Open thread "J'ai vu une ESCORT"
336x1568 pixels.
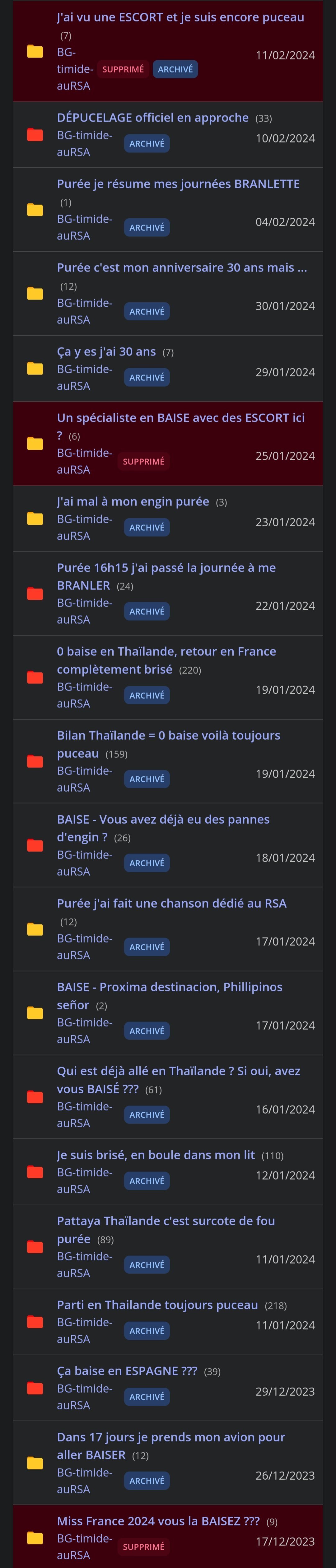180,17
